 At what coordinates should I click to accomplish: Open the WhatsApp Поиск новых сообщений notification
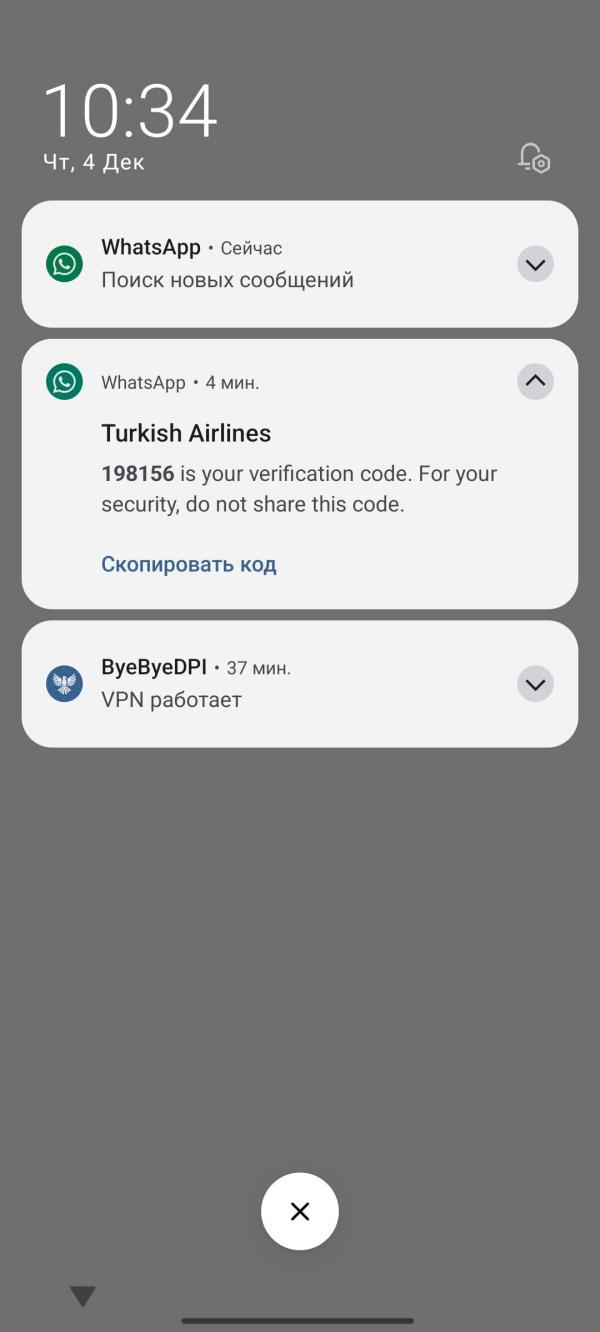click(300, 264)
